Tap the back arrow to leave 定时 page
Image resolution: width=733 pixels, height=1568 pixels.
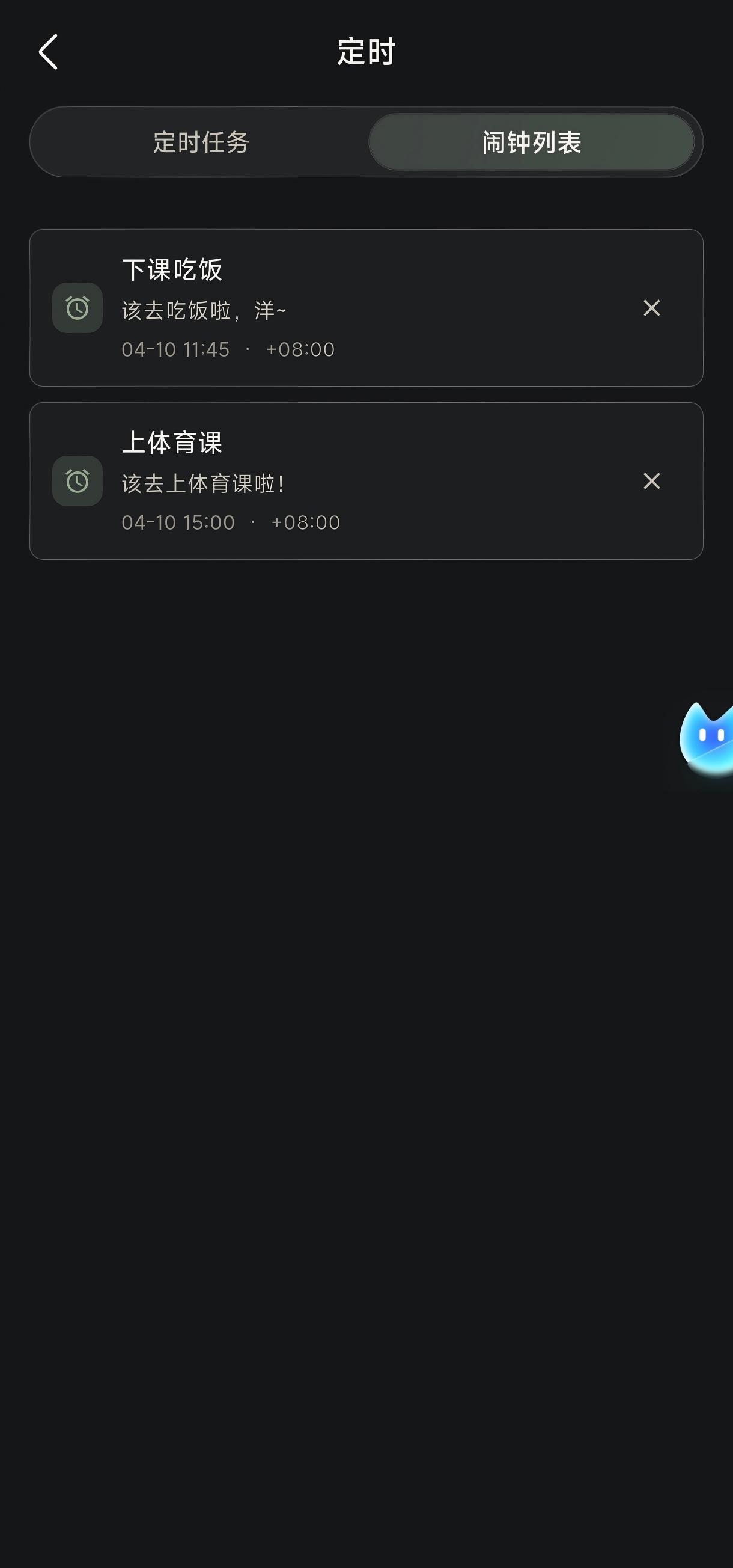click(x=47, y=53)
